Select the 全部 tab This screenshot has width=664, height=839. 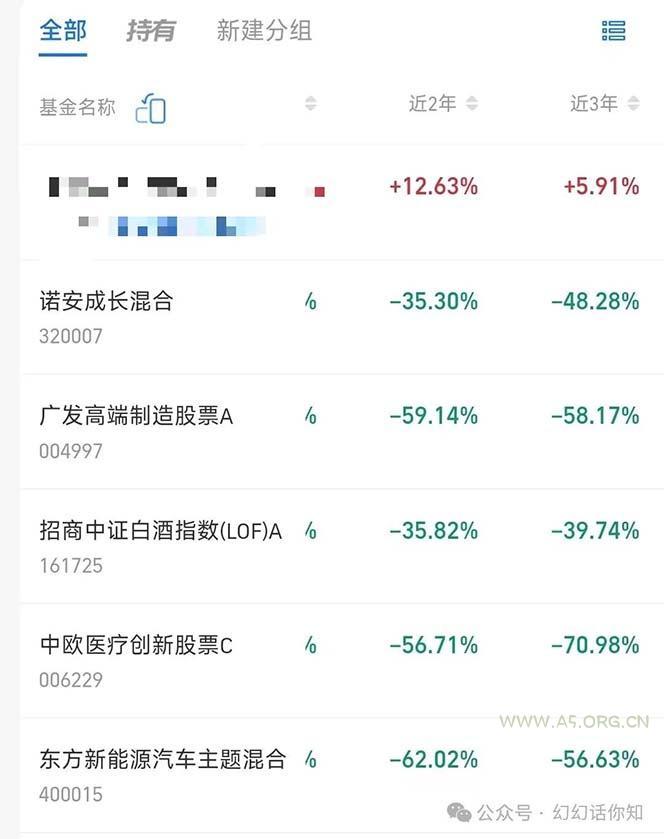[63, 30]
